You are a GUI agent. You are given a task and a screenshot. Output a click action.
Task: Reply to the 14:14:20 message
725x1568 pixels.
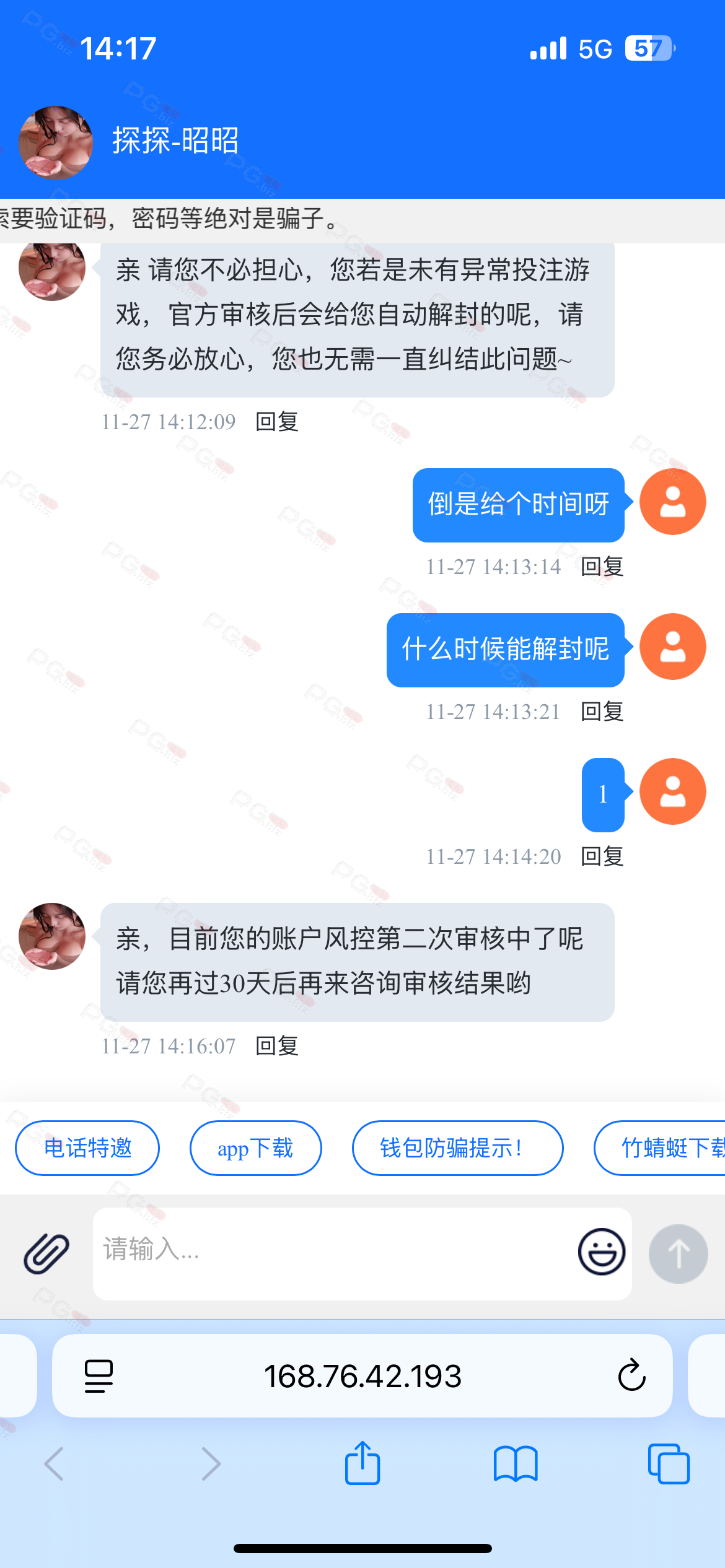pos(602,856)
